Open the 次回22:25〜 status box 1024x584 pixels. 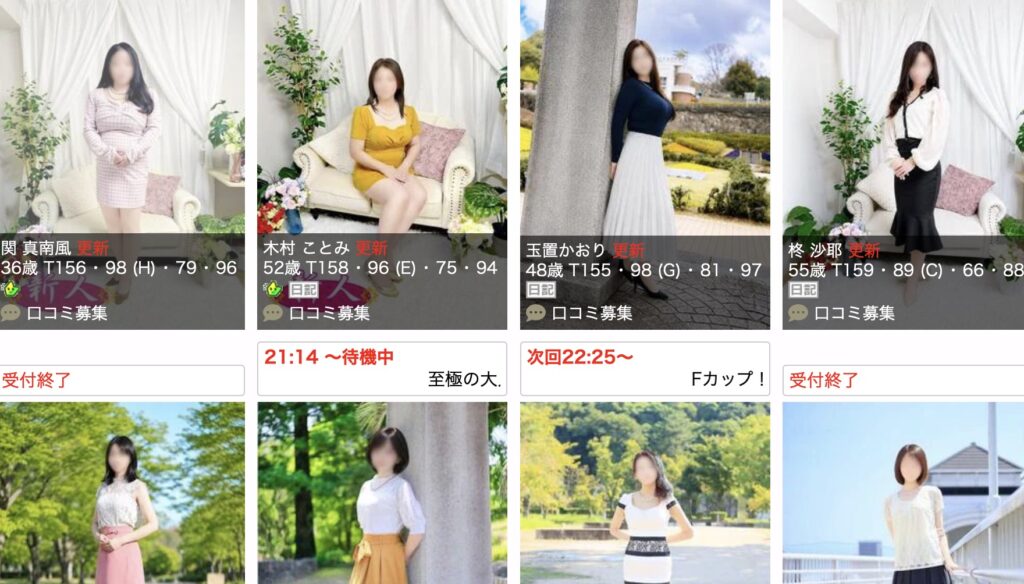[645, 368]
